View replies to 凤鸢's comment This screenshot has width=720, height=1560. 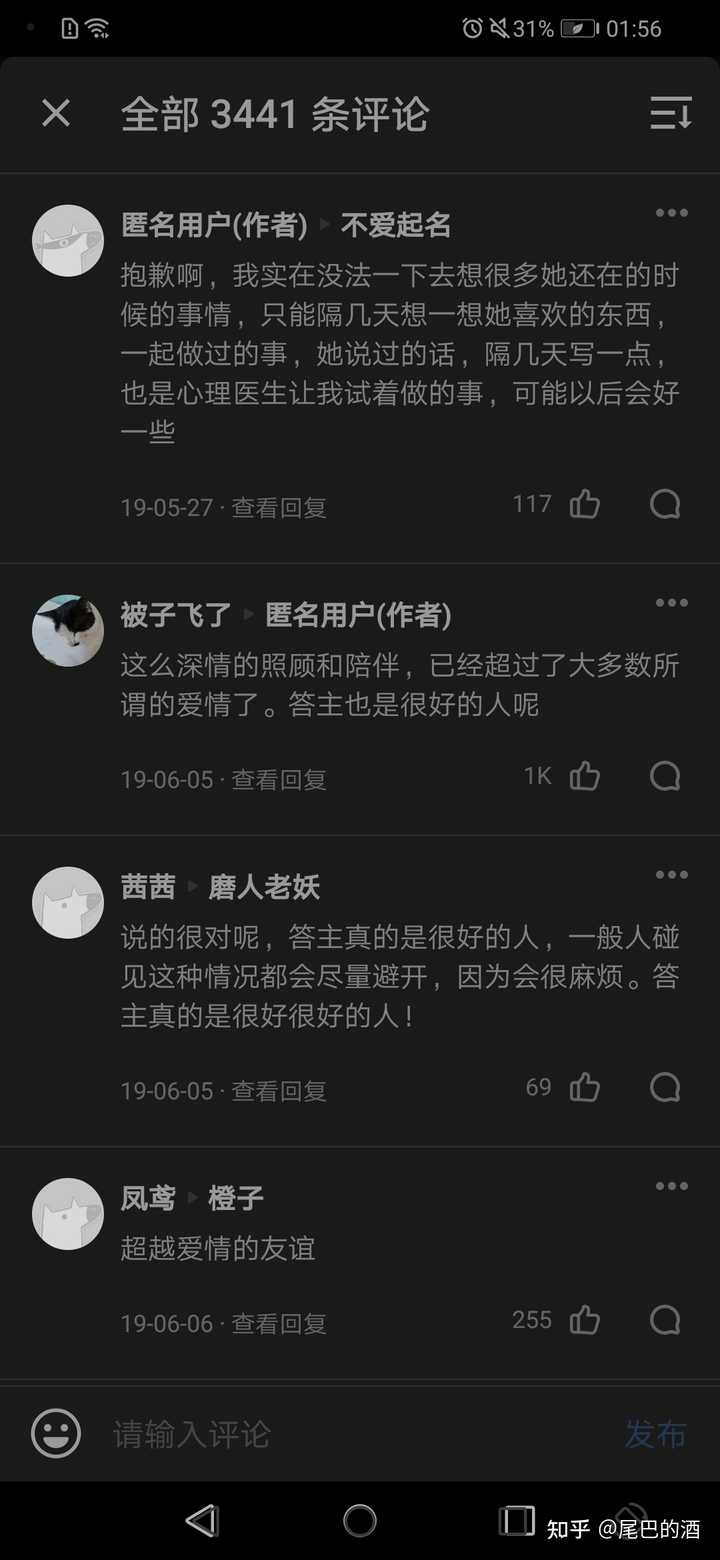click(x=279, y=1324)
